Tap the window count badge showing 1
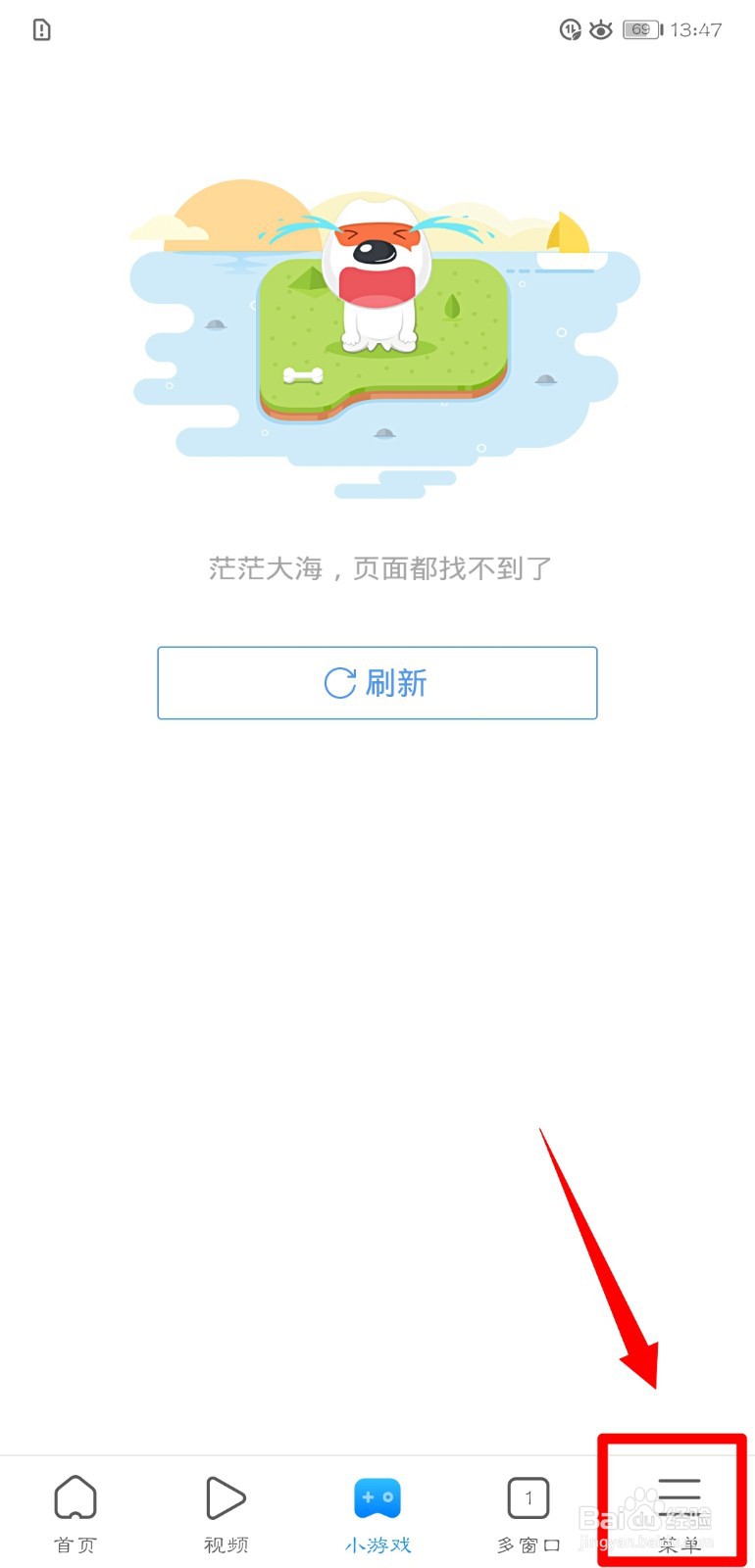Screen dimensions: 755x1568 pyautogui.click(x=528, y=1497)
